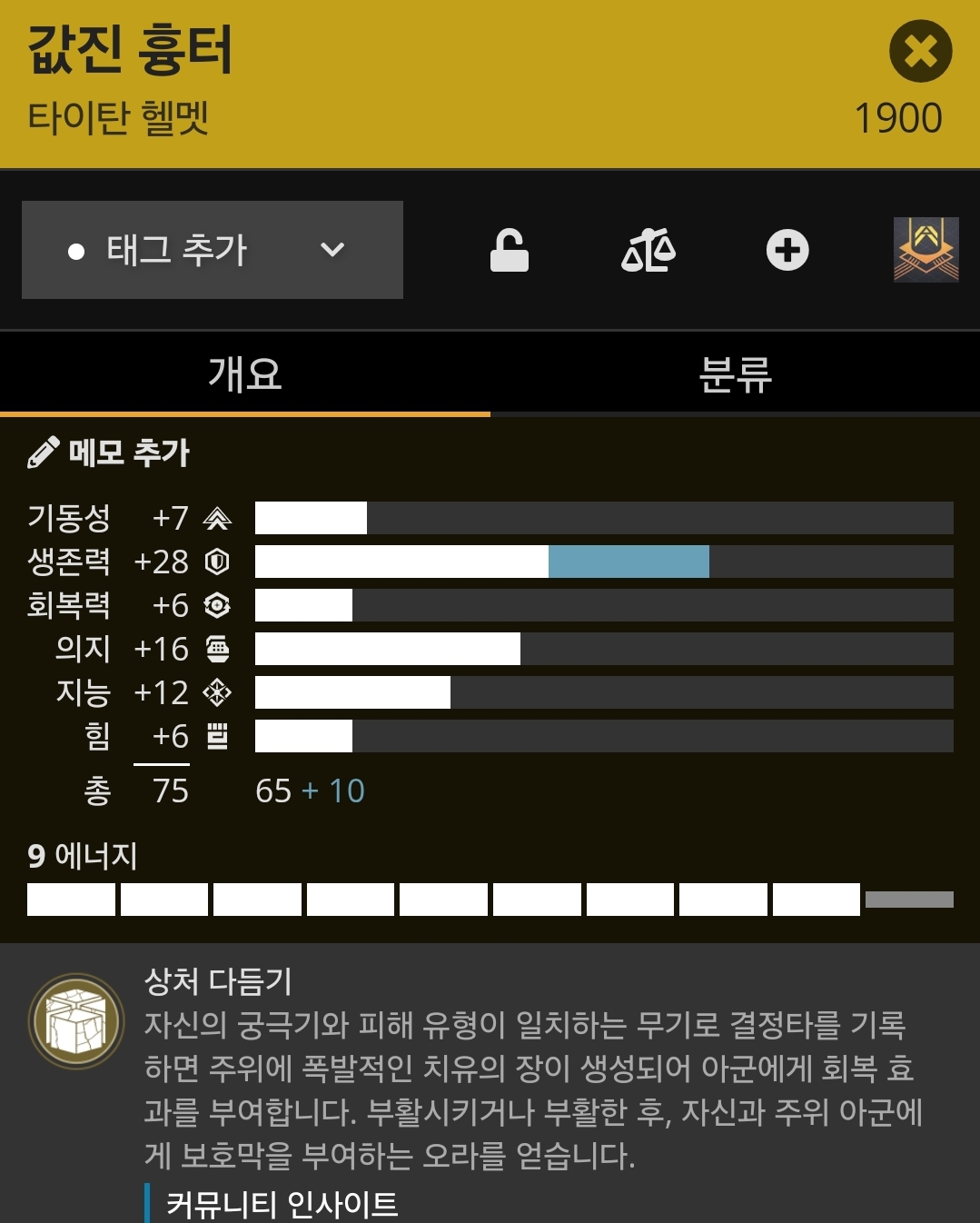Compare item with balance scale icon
The width and height of the screenshot is (980, 1223).
648,251
